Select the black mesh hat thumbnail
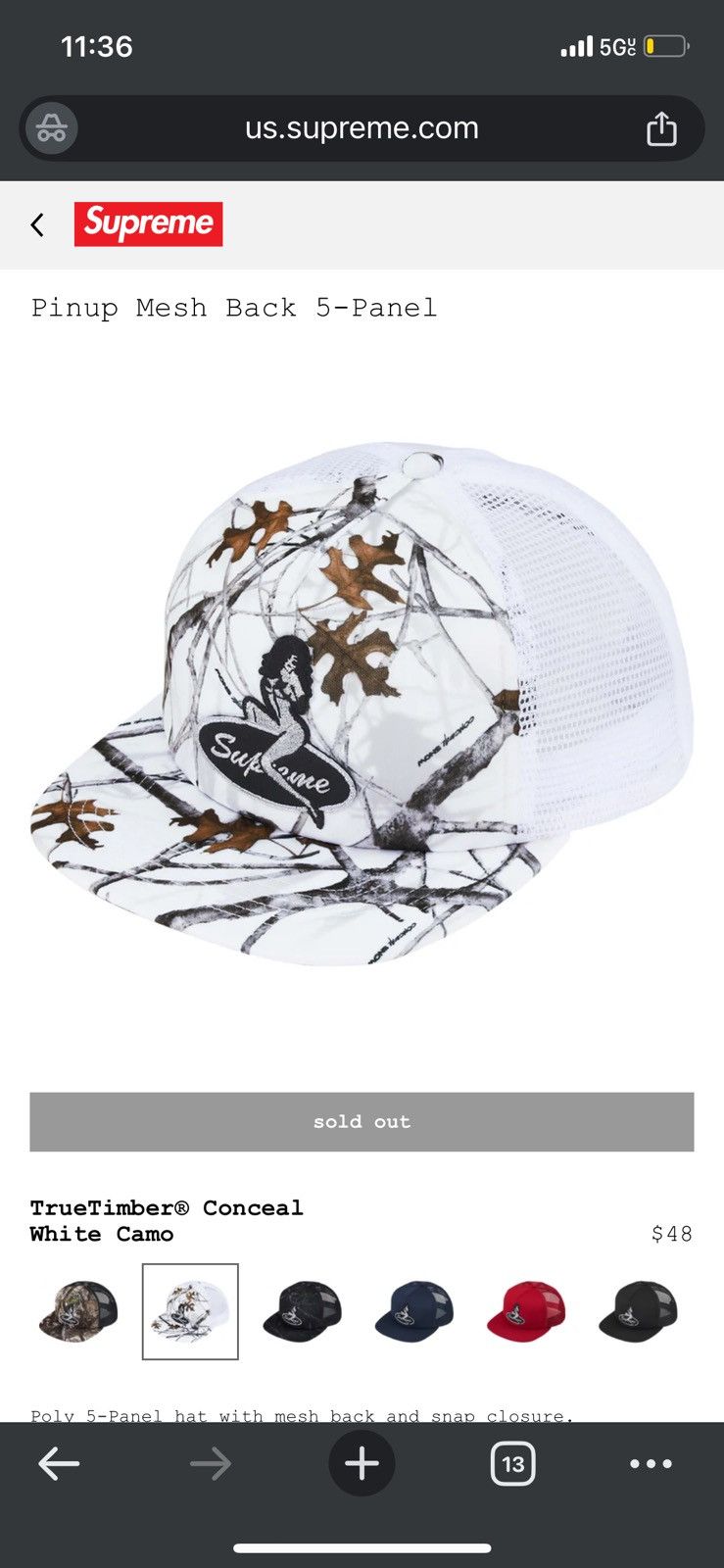724x1568 pixels. (301, 1310)
